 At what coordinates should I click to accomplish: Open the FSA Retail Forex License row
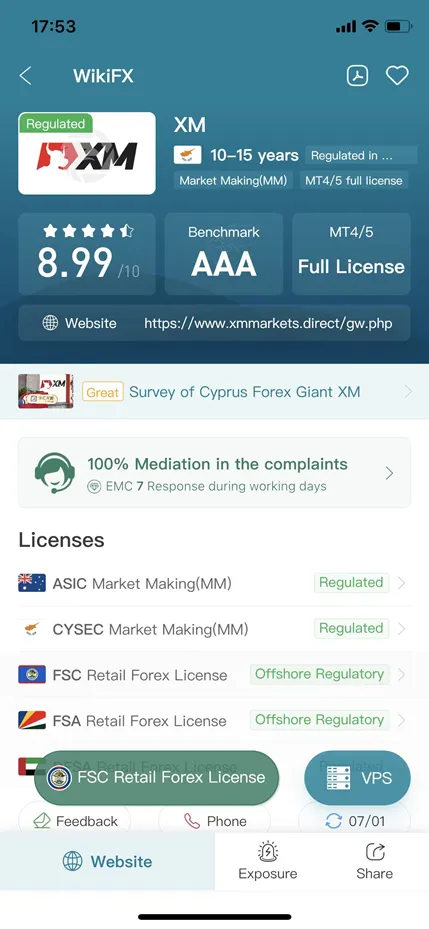[x=214, y=720]
